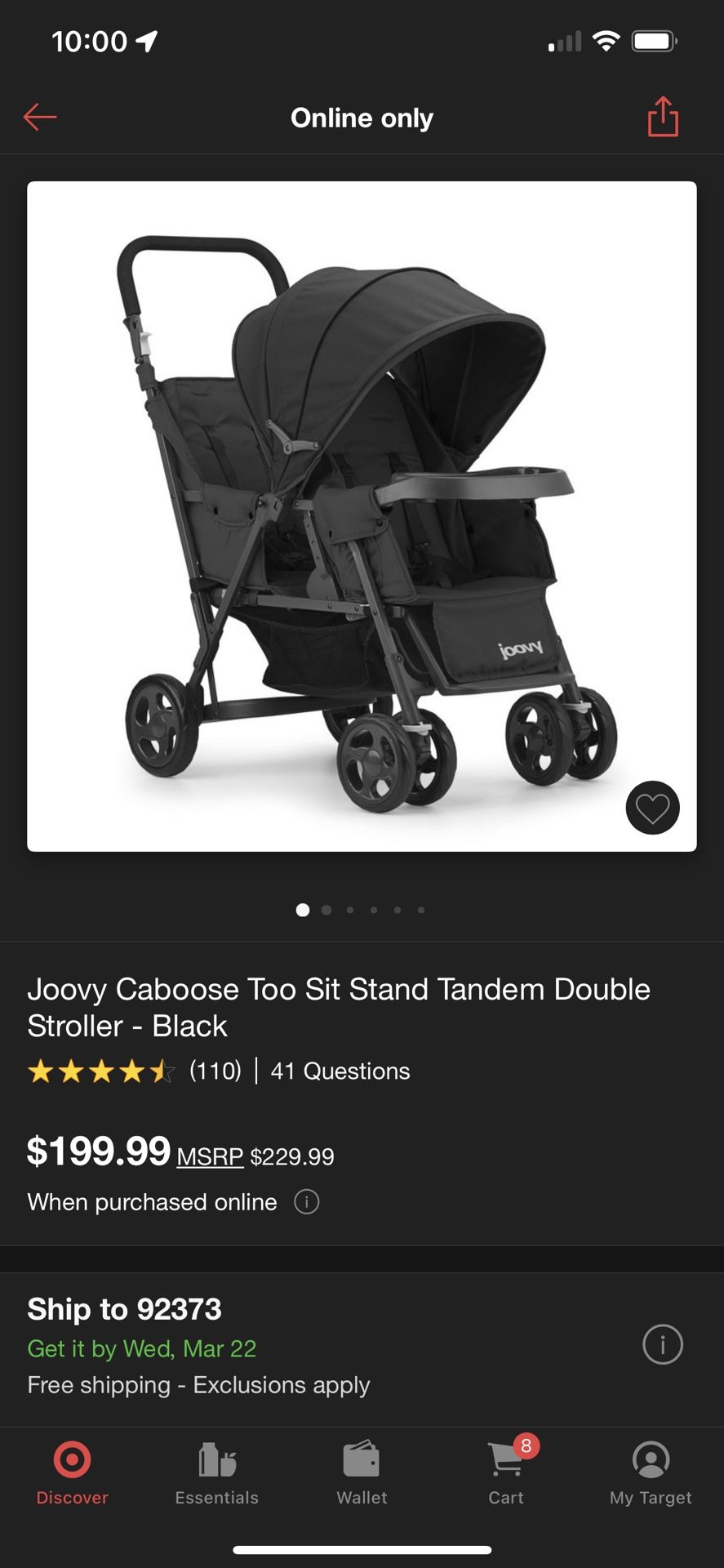Open the Wallet tab
Viewport: 724px width, 1568px height.
(x=362, y=1472)
